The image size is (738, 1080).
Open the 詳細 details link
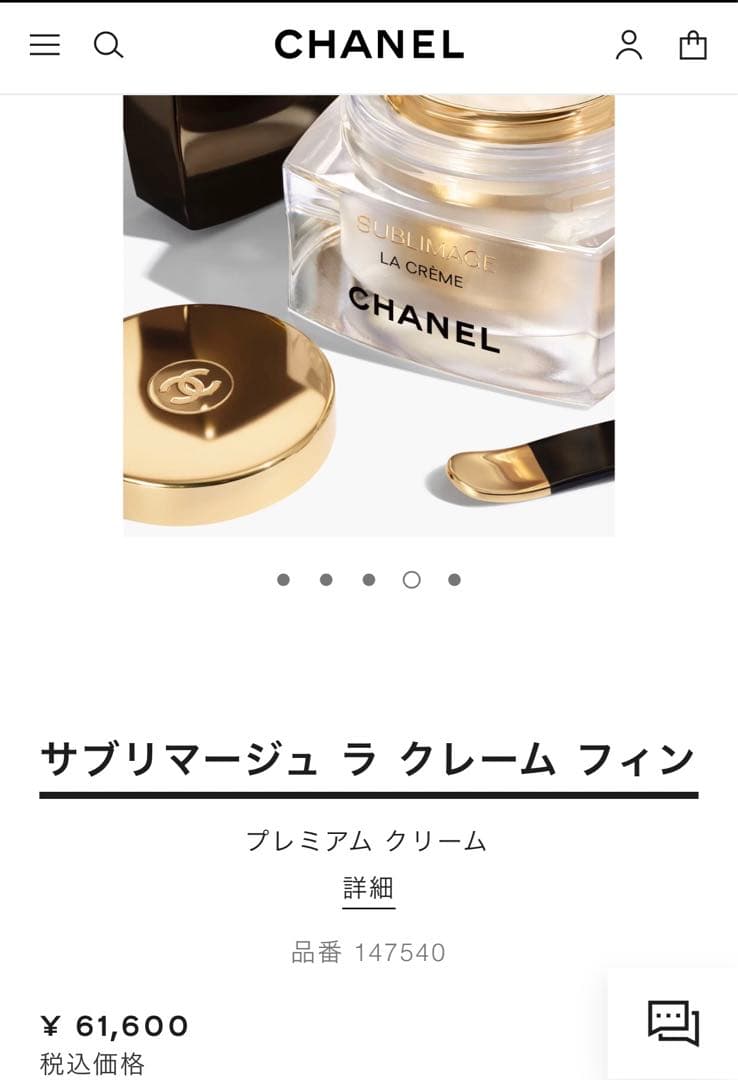[368, 888]
